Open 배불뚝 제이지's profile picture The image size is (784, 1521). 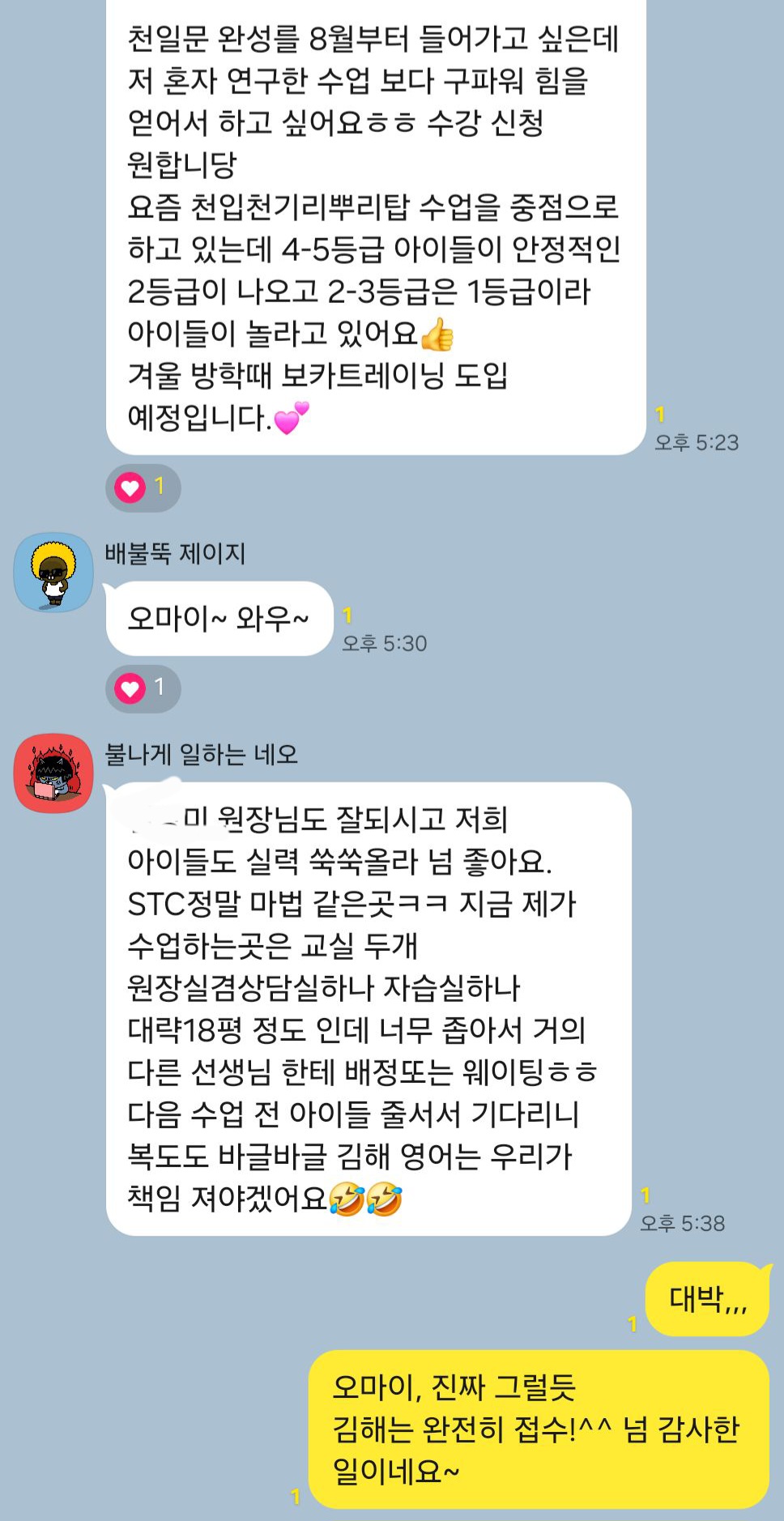coord(53,572)
